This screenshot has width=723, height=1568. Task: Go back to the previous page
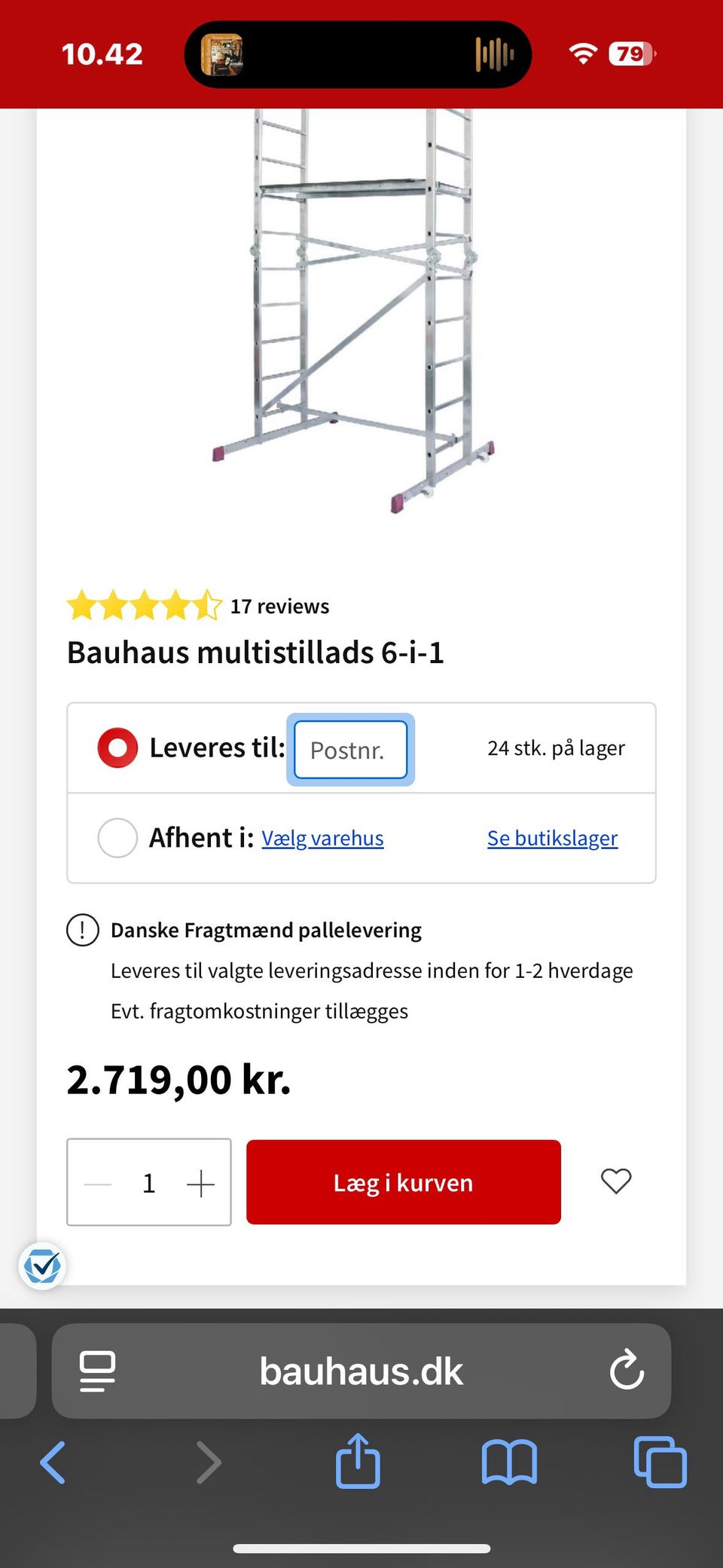(x=52, y=1463)
